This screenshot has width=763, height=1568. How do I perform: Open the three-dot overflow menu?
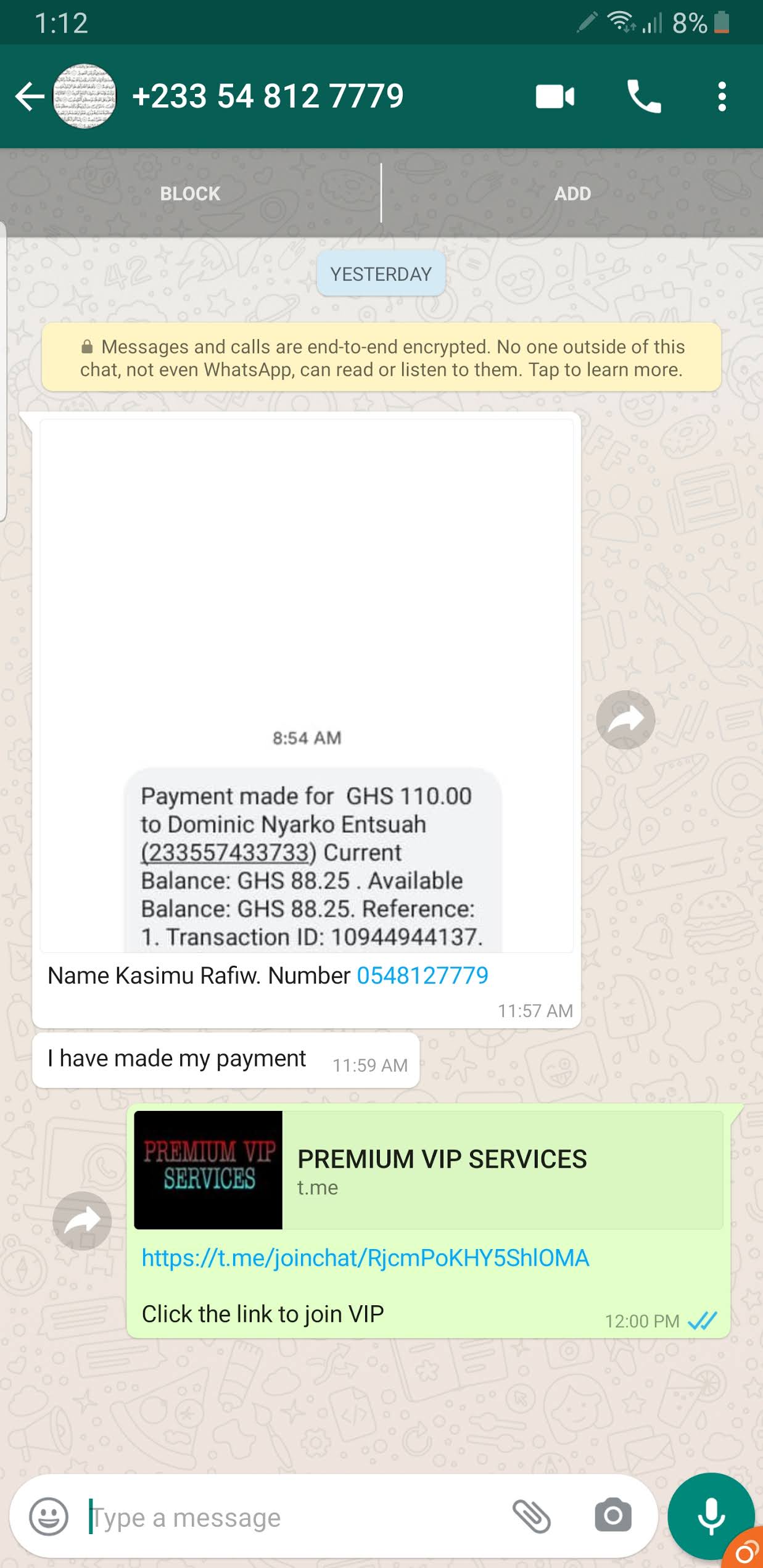click(x=722, y=97)
